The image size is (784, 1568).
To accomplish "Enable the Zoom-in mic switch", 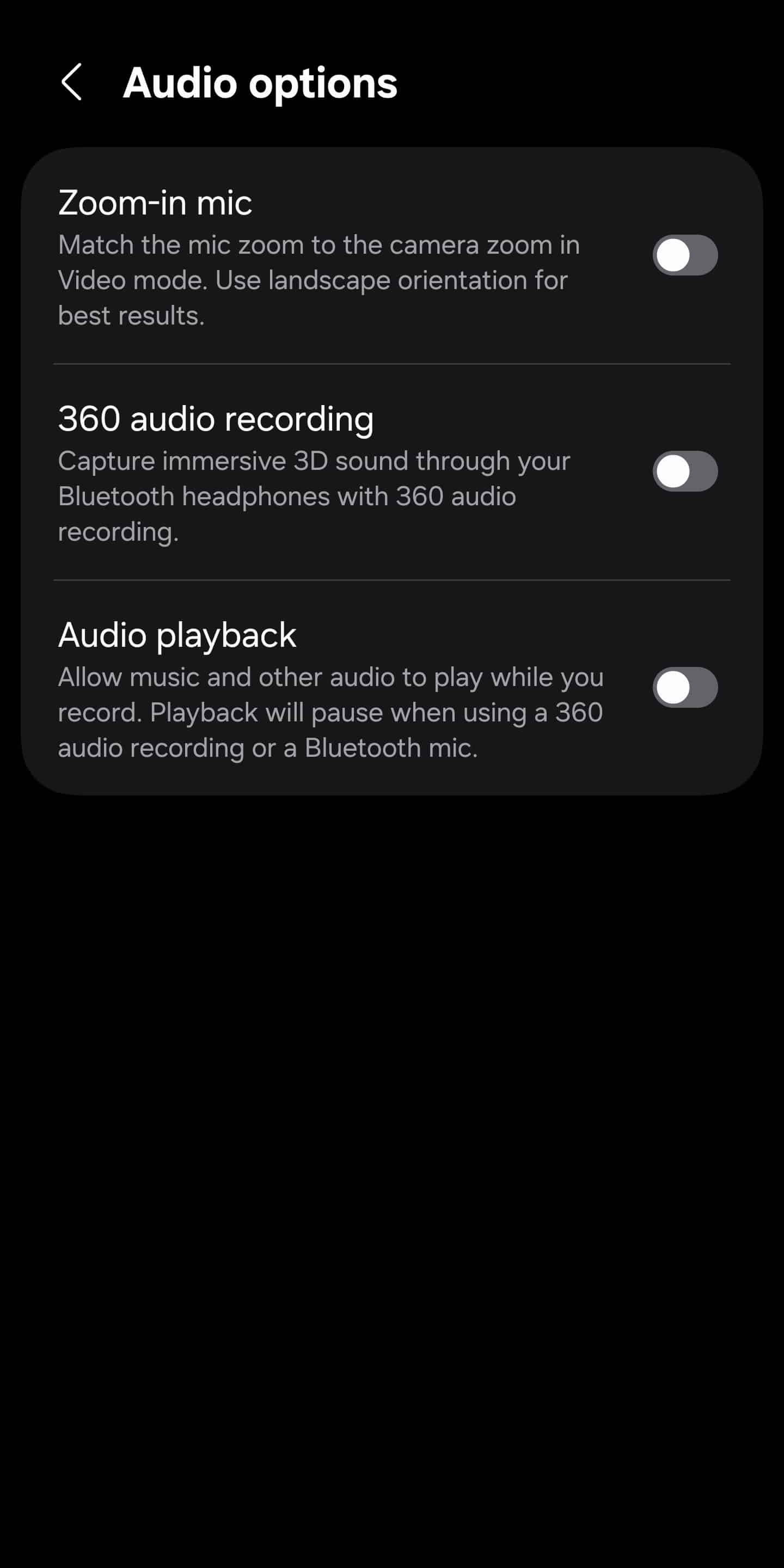I will coord(685,255).
